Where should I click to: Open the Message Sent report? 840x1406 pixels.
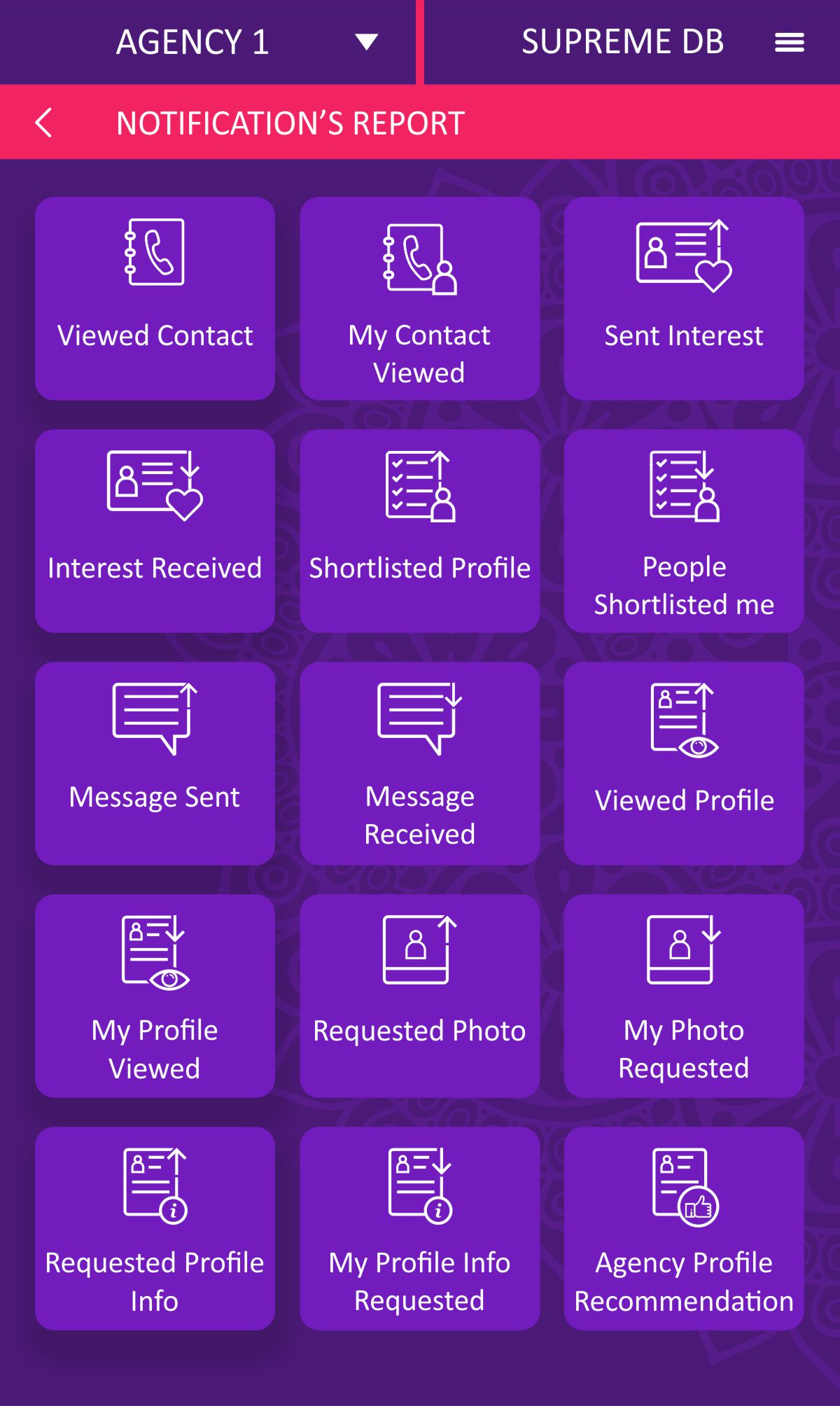155,763
